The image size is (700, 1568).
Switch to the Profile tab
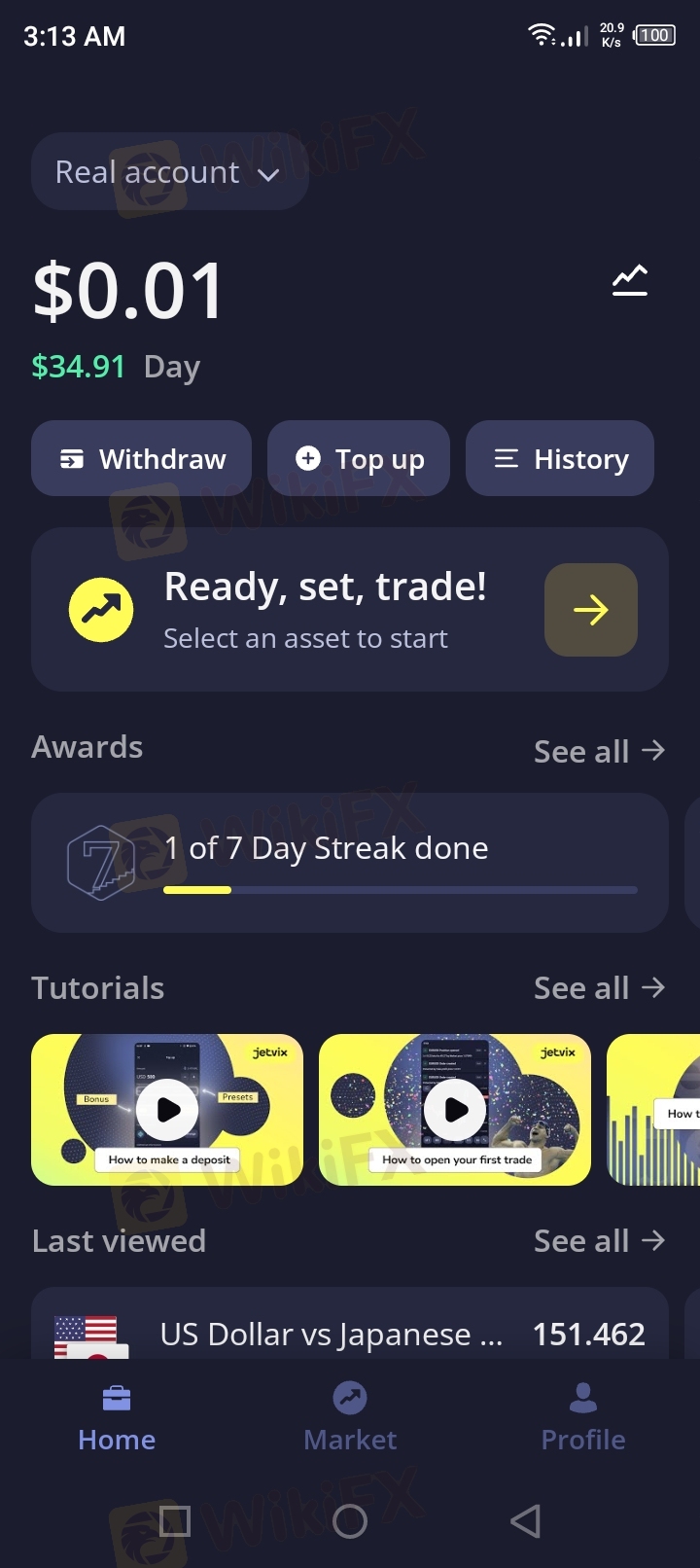click(x=583, y=1416)
